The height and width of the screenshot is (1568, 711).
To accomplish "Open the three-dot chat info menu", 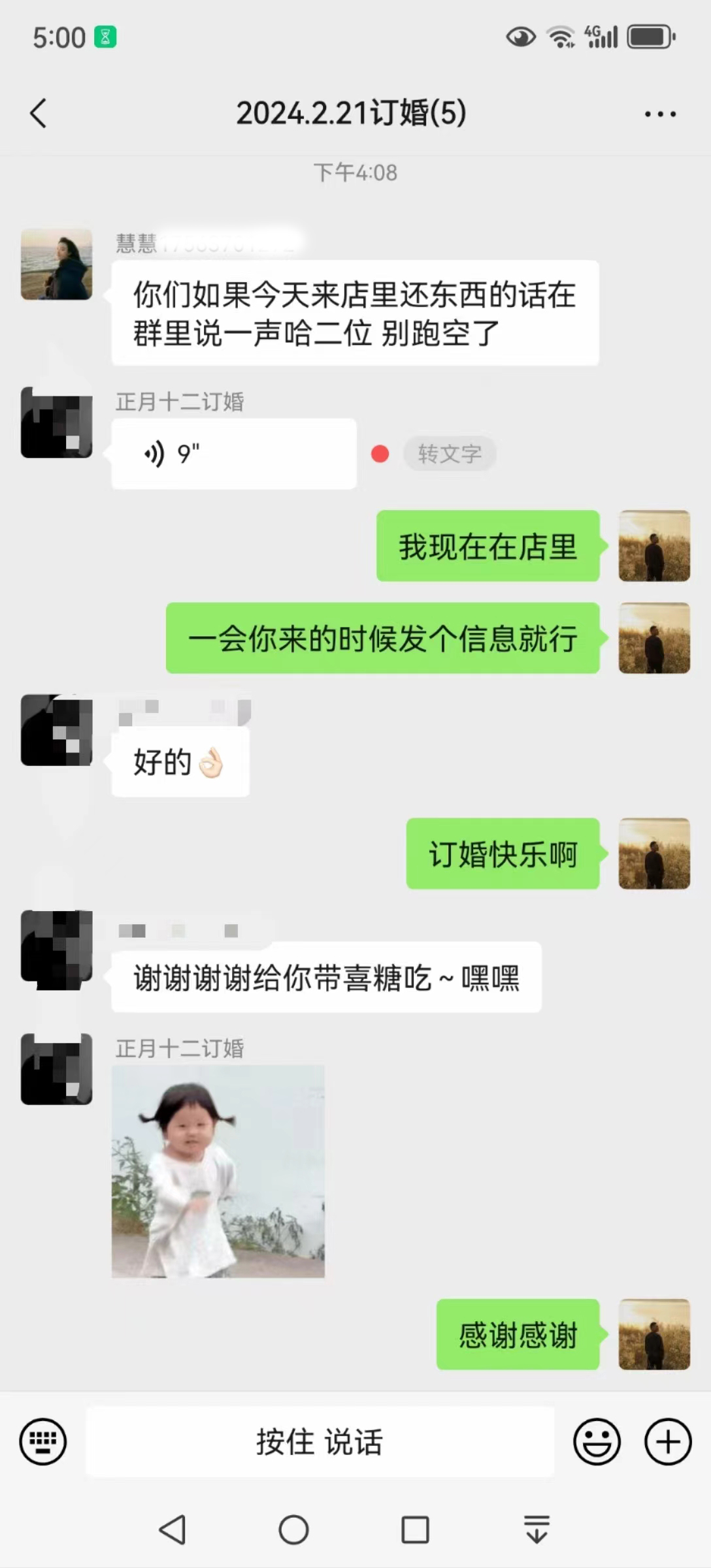I will pos(660,114).
